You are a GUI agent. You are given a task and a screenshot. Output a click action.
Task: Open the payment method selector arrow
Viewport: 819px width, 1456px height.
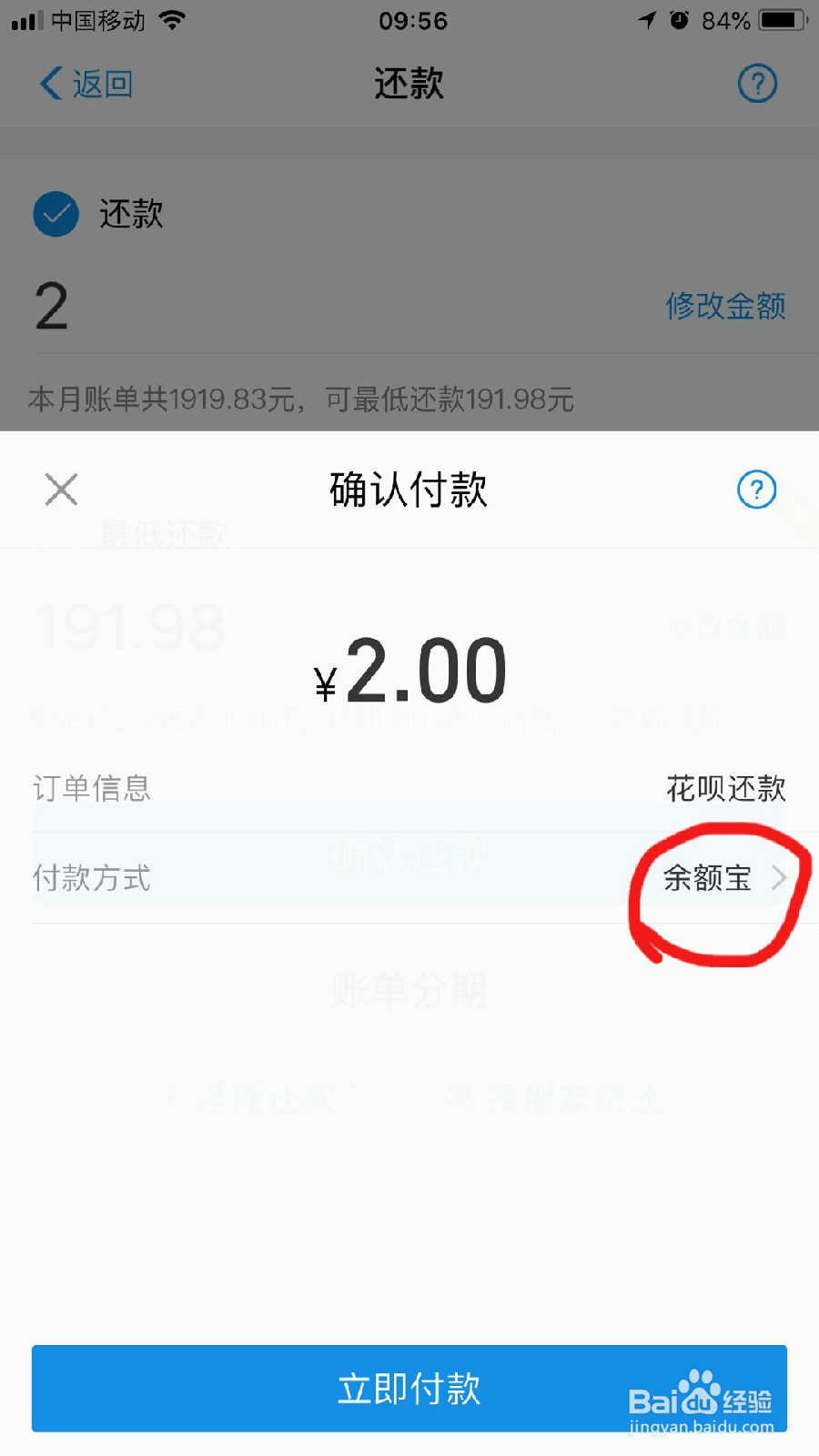click(779, 878)
